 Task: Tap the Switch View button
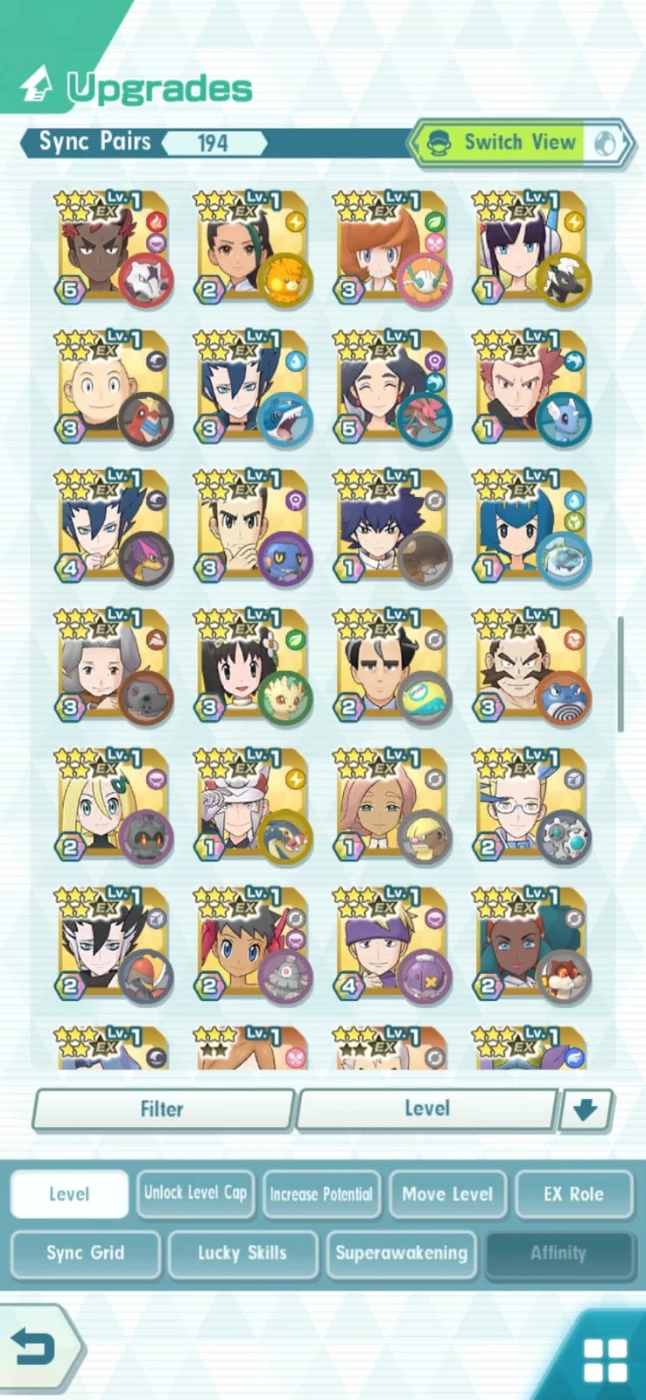(x=520, y=143)
